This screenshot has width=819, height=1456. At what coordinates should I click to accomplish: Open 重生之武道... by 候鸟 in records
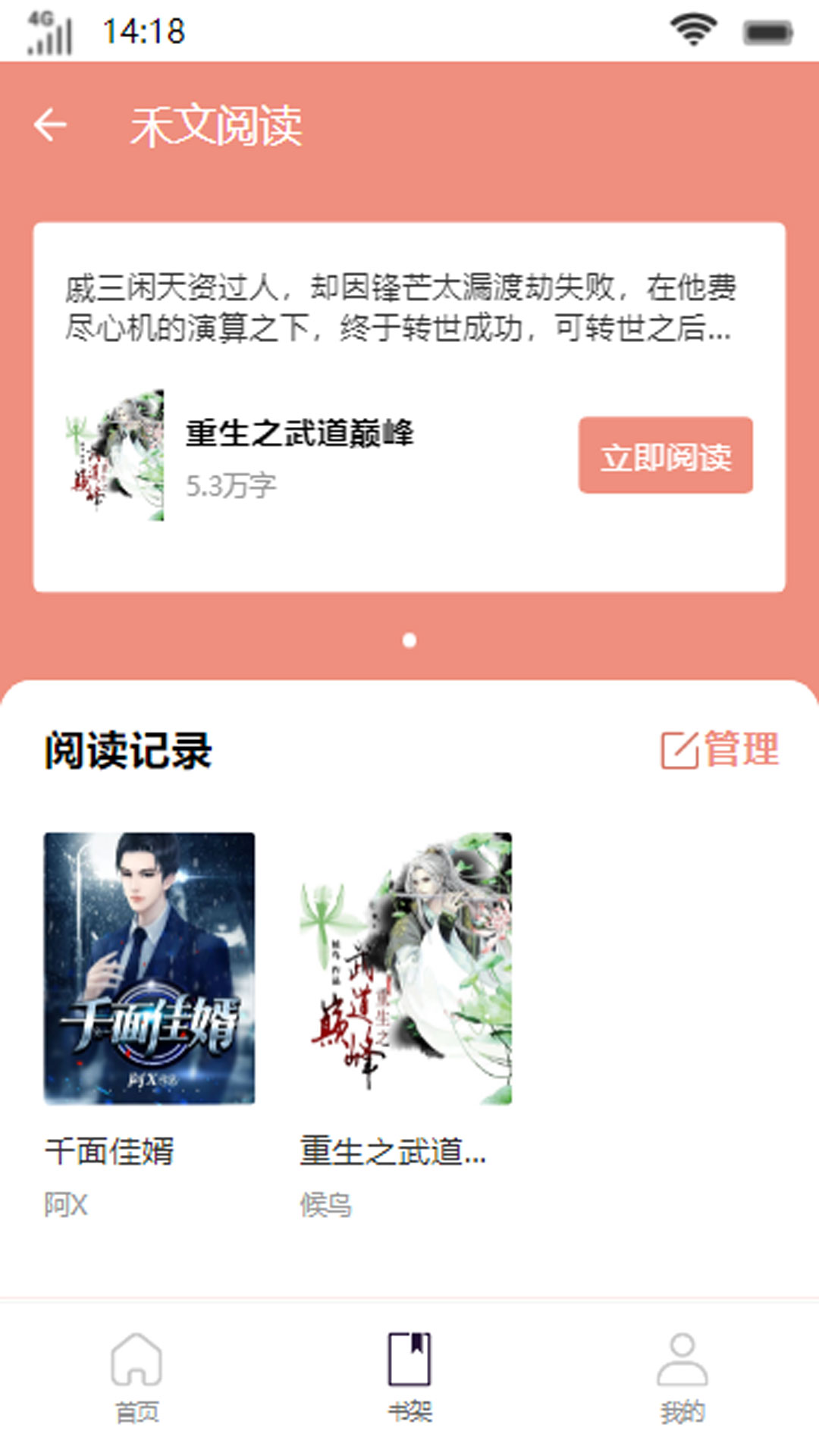click(x=406, y=968)
